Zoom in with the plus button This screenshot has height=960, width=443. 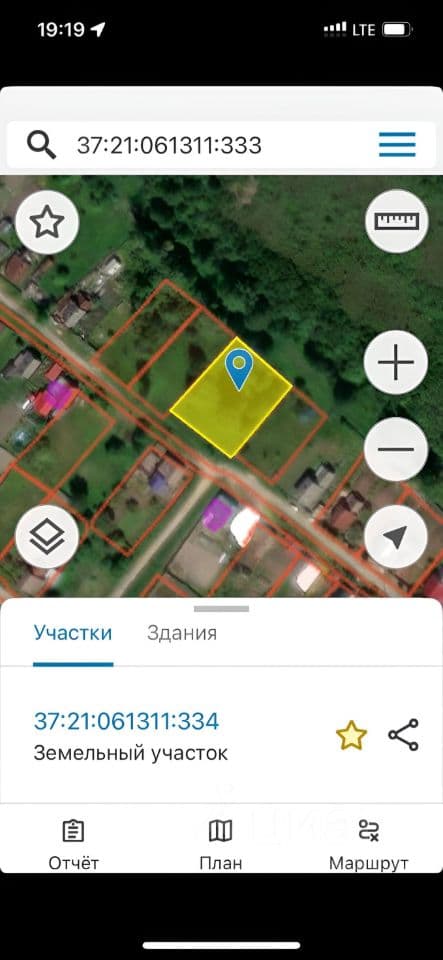pos(395,362)
